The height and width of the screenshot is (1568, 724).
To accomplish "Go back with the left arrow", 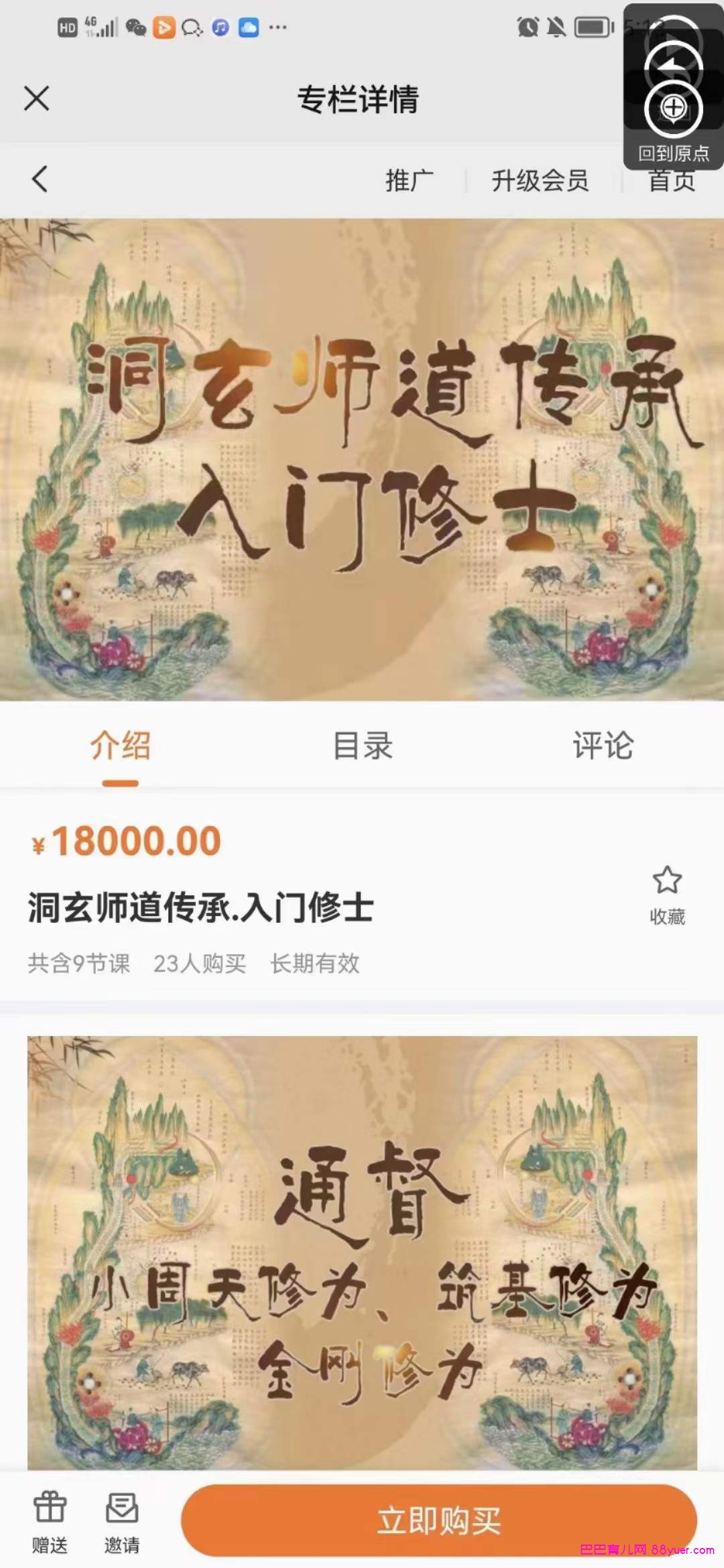I will [x=40, y=179].
